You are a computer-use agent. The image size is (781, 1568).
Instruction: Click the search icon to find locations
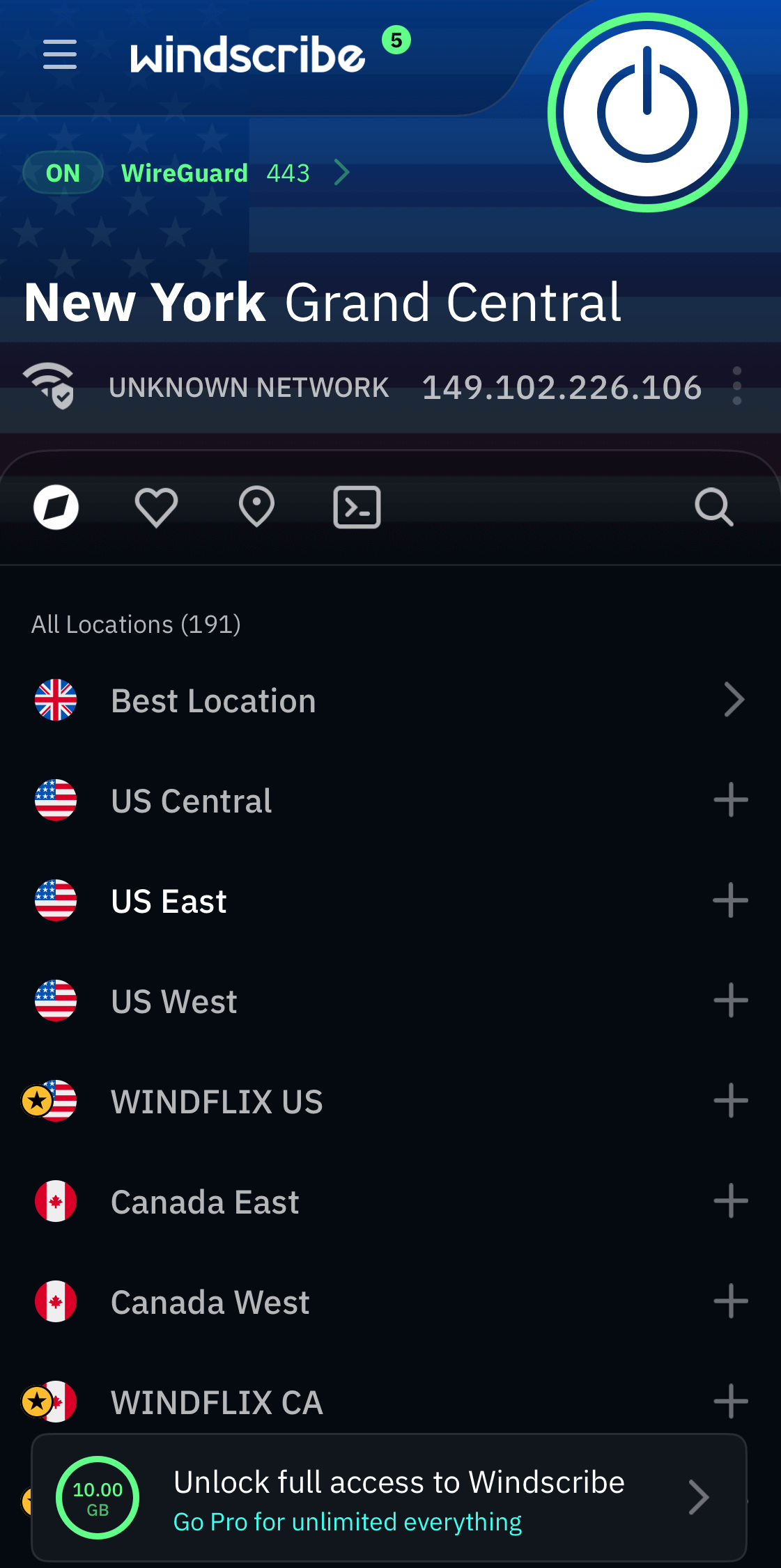coord(713,507)
